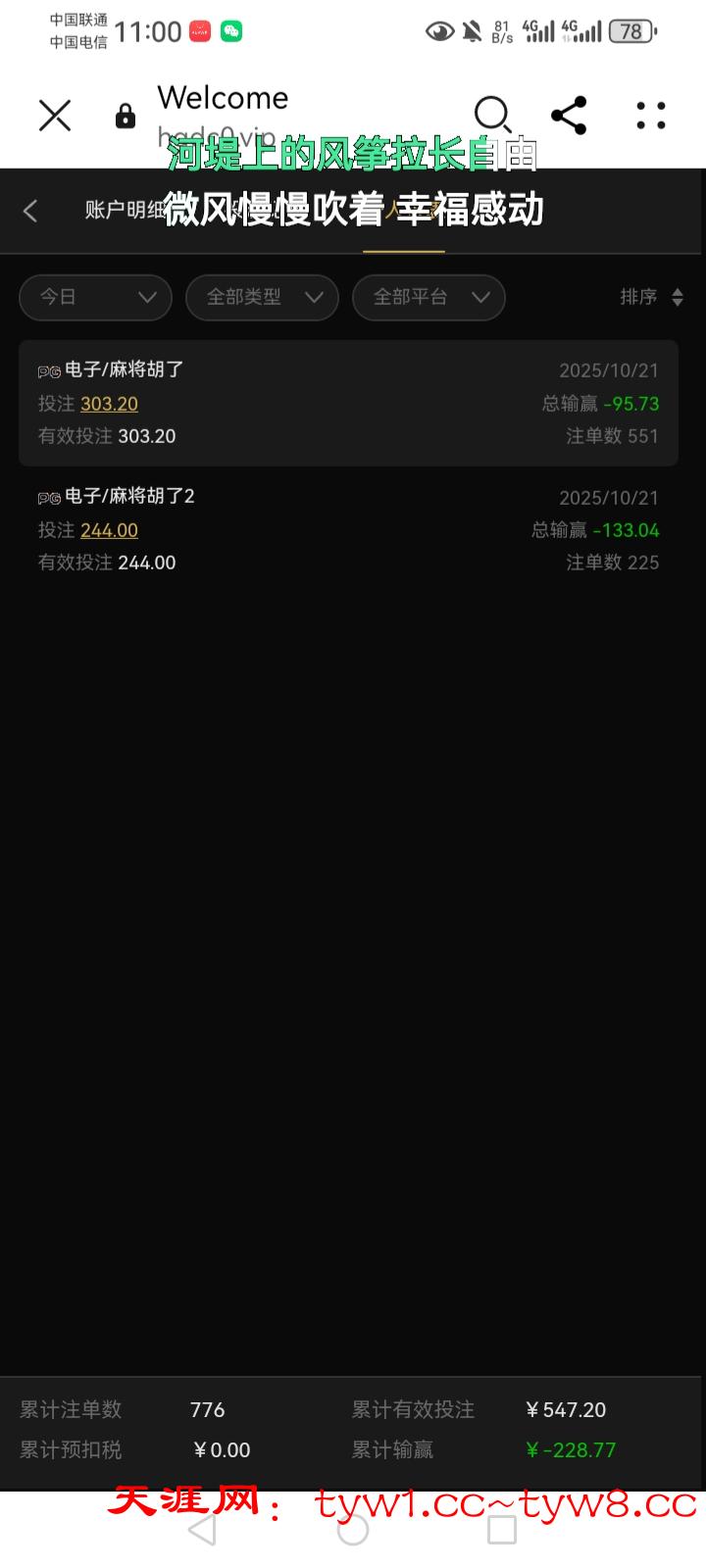
Task: Close the Welcome web page
Action: click(55, 116)
